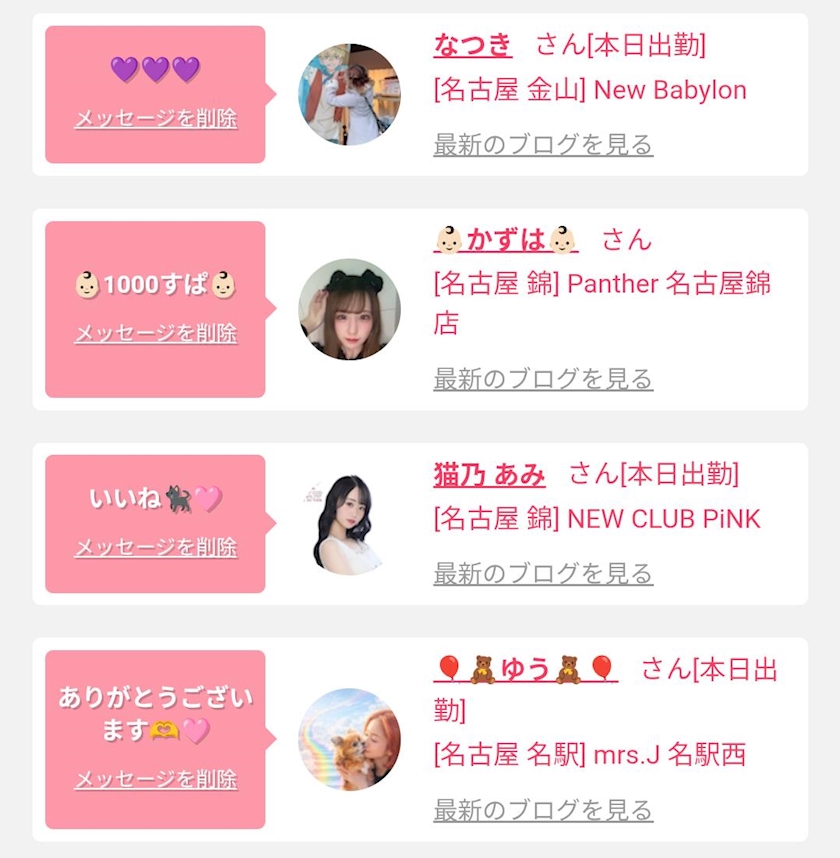840x858 pixels.
Task: View なつき's latest blog
Action: (543, 144)
